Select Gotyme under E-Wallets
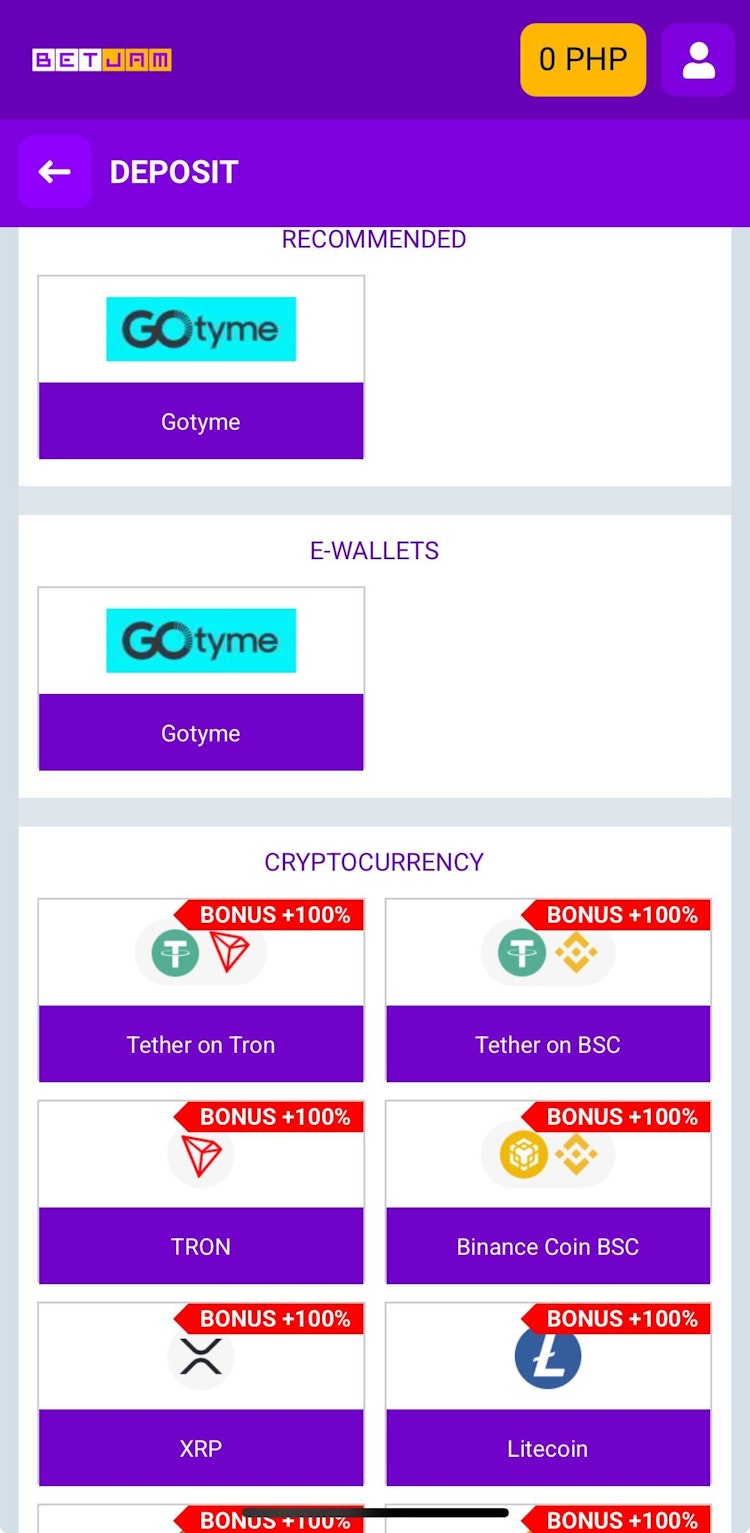 point(201,679)
